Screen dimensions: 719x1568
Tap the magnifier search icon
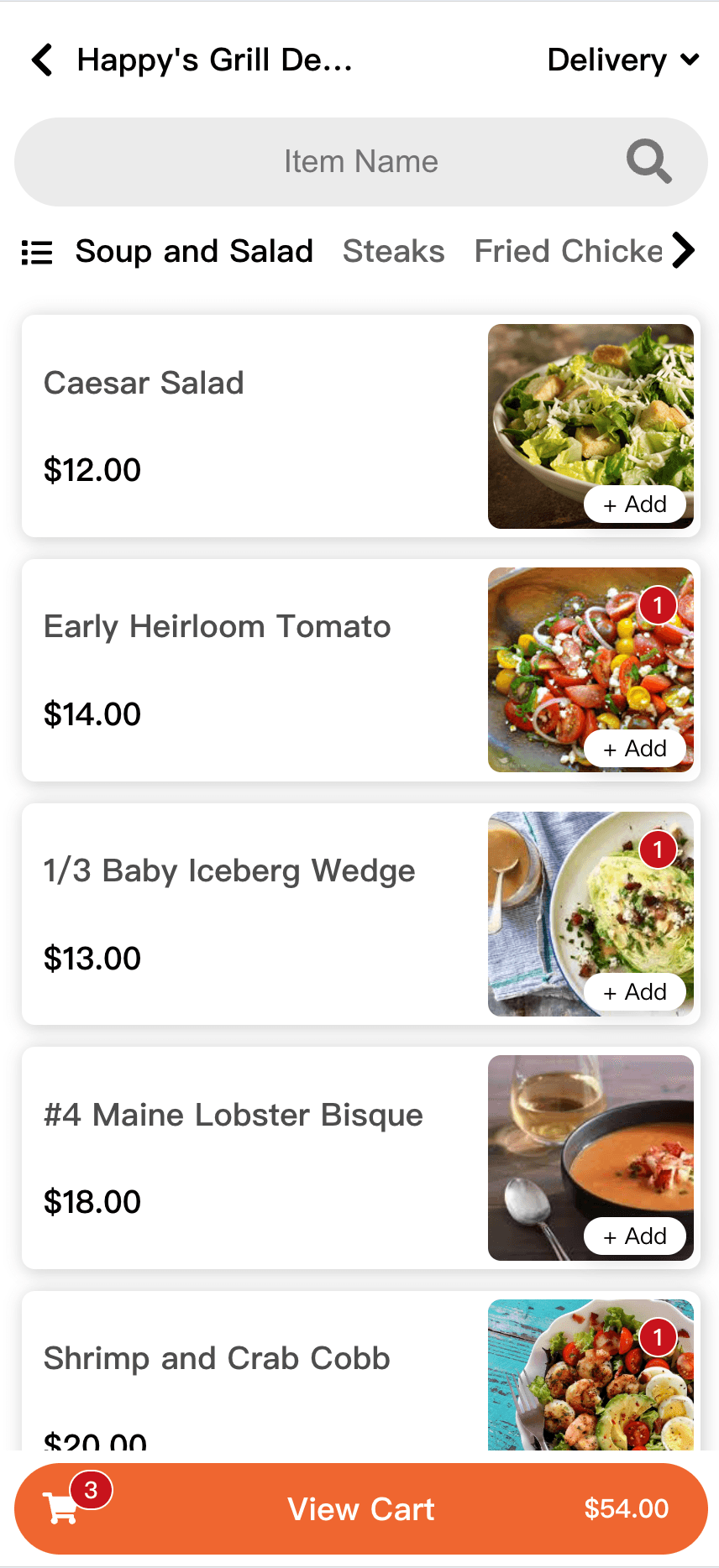[x=648, y=161]
